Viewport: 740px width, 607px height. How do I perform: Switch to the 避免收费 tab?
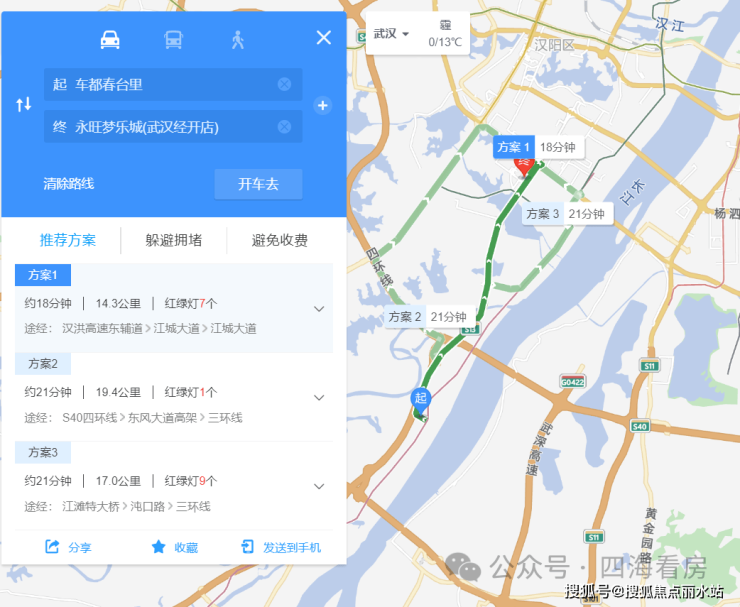[x=280, y=240]
